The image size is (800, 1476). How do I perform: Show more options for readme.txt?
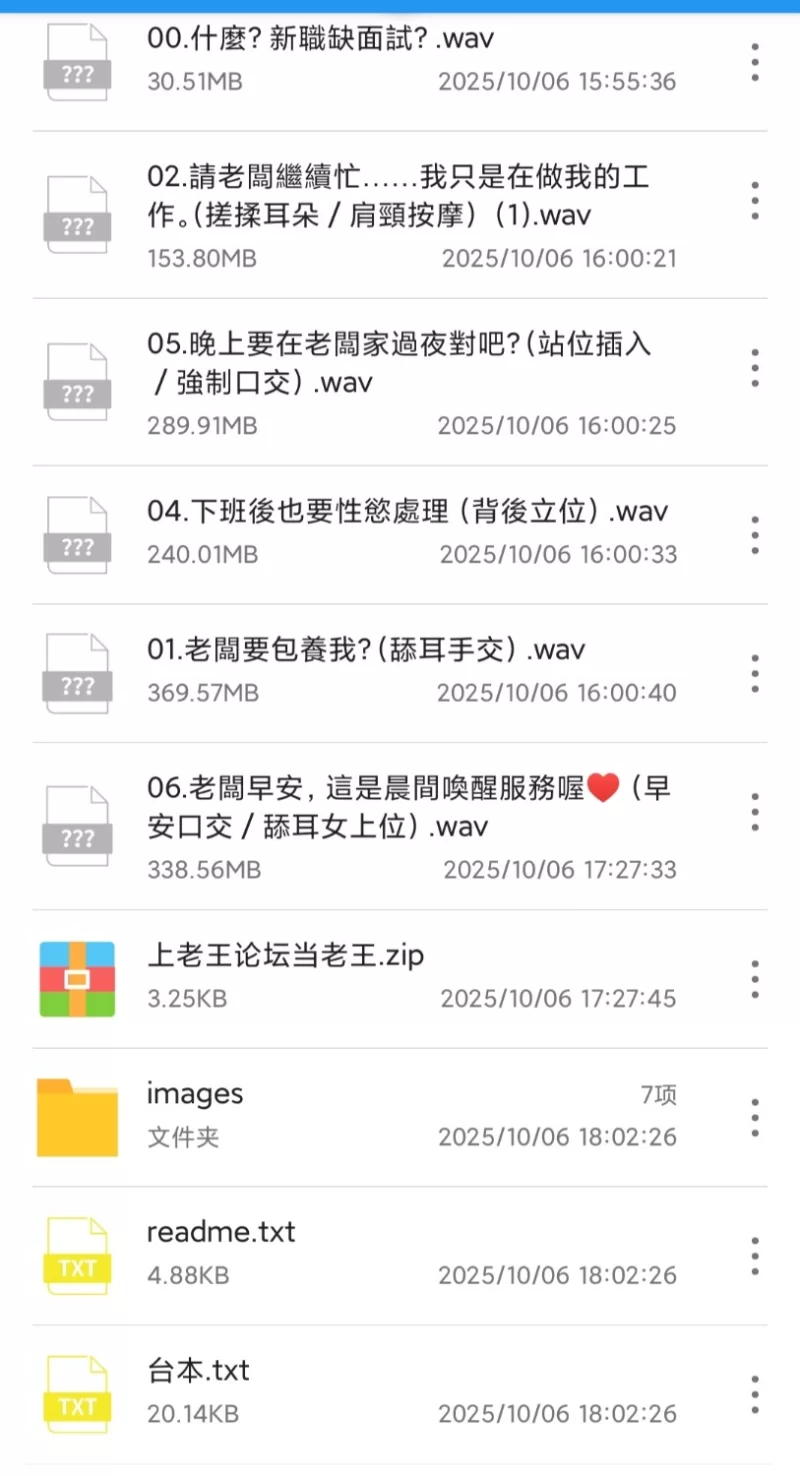755,1255
